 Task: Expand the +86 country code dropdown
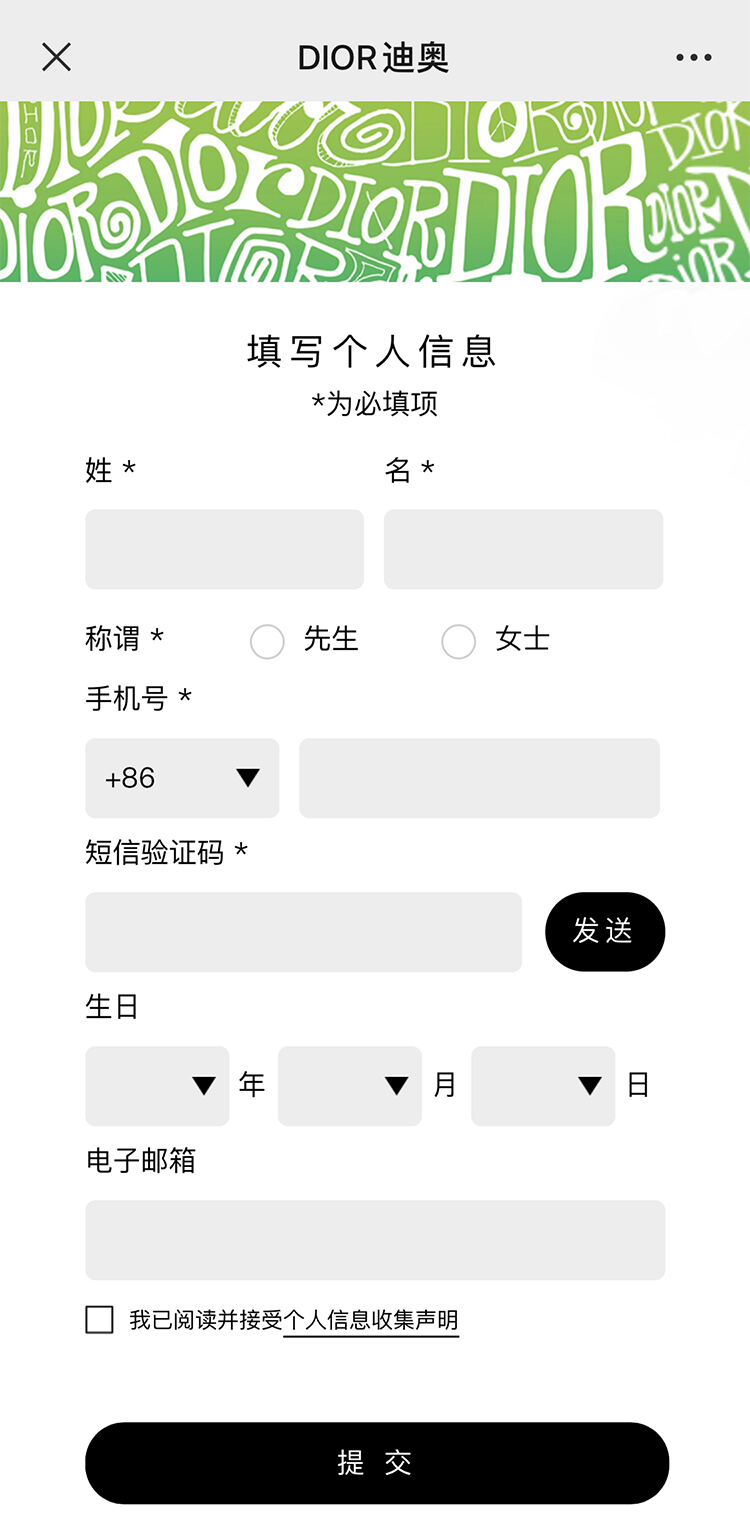182,778
